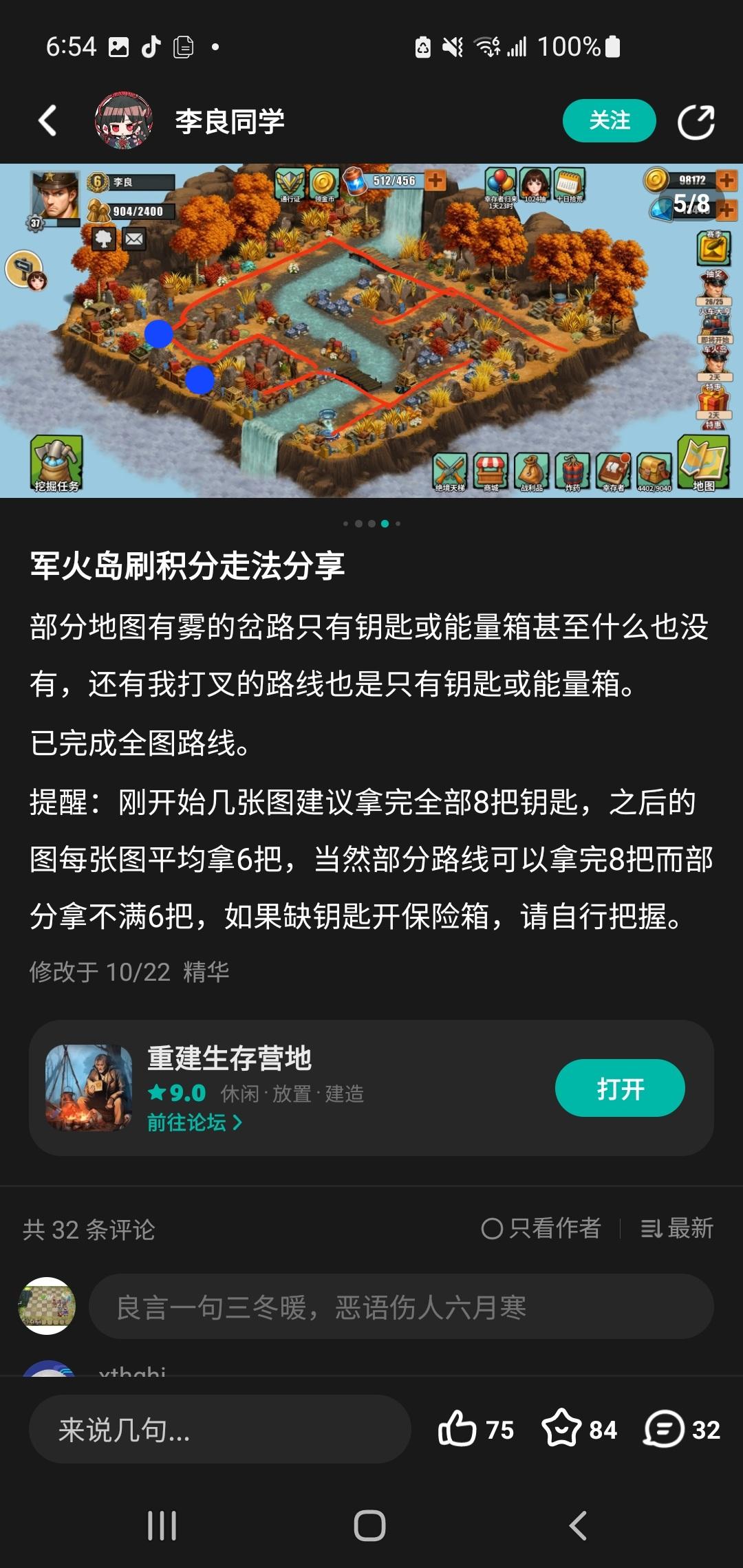Tap the 关注 follow button
Viewport: 743px width, 1568px height.
[x=610, y=120]
